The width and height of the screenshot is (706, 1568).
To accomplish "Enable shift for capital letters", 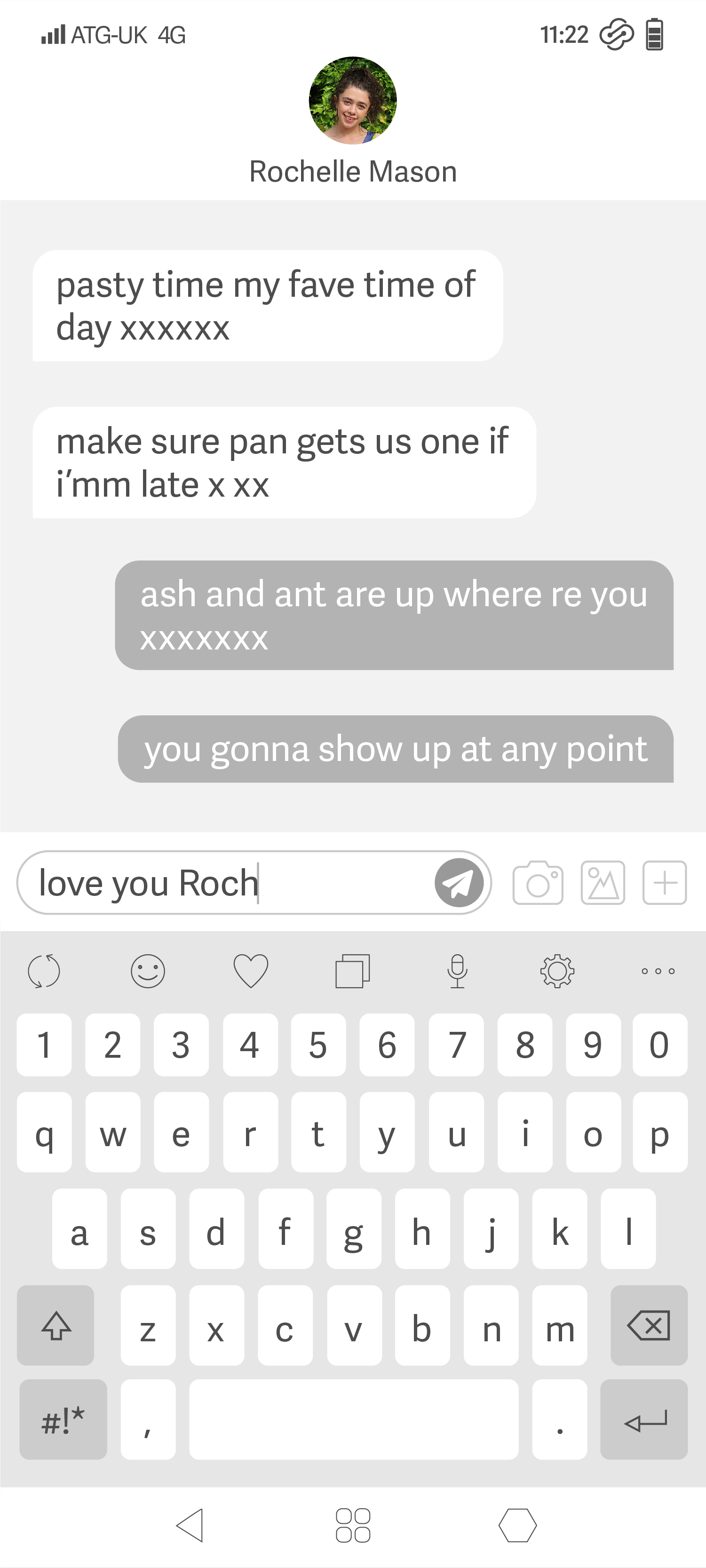I will (x=56, y=1326).
